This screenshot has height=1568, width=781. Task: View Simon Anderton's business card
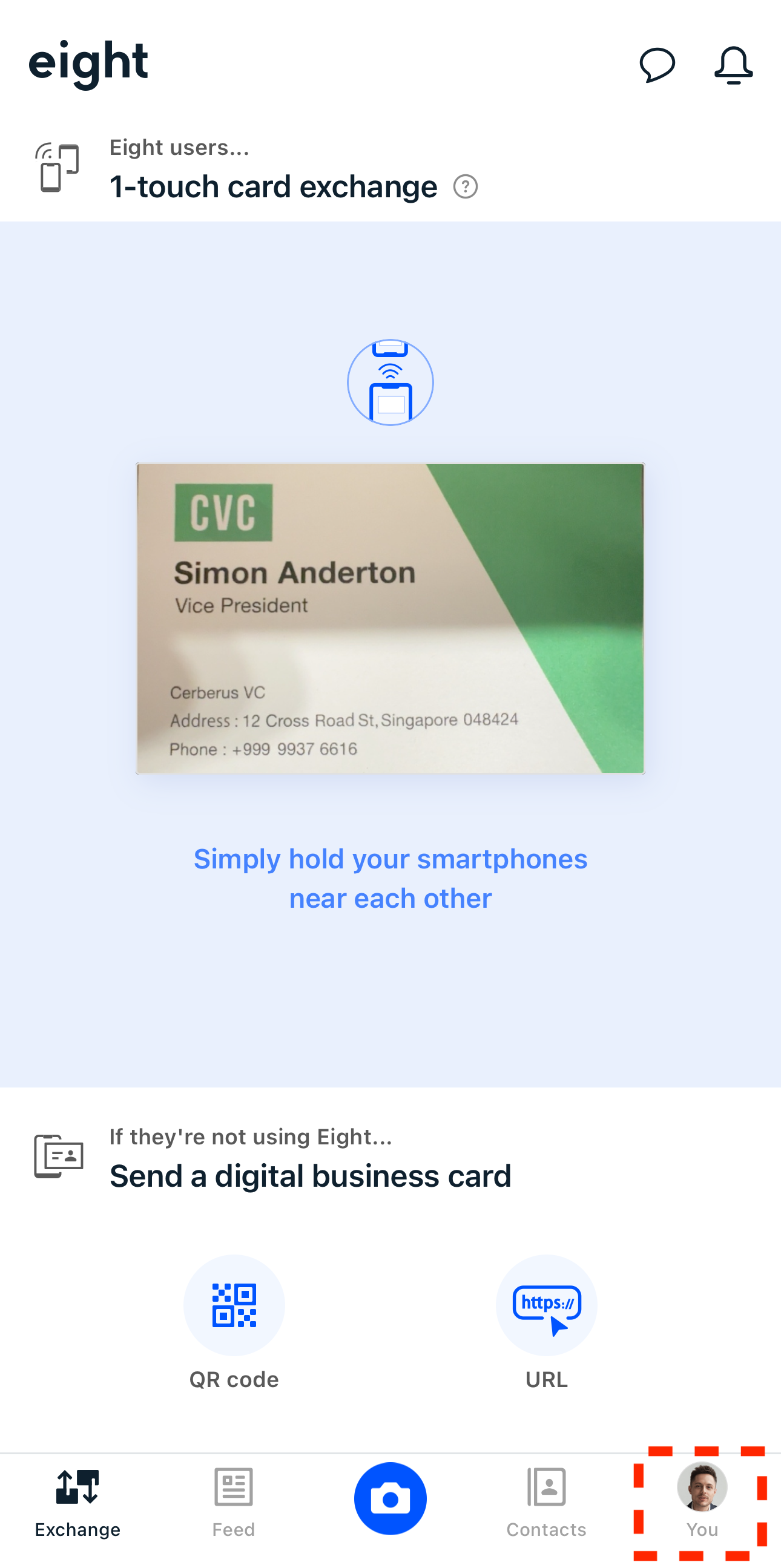[390, 617]
